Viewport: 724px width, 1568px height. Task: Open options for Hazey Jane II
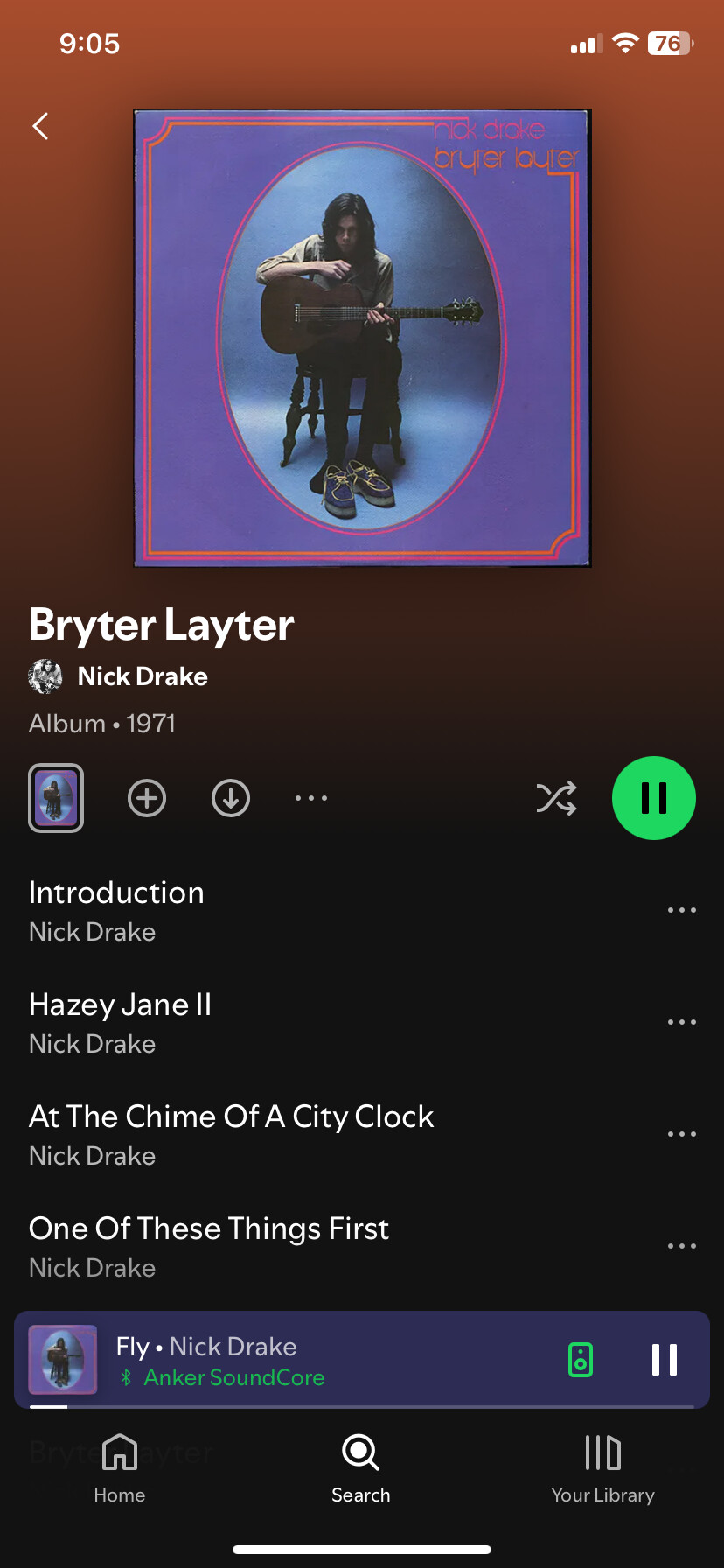[682, 1022]
